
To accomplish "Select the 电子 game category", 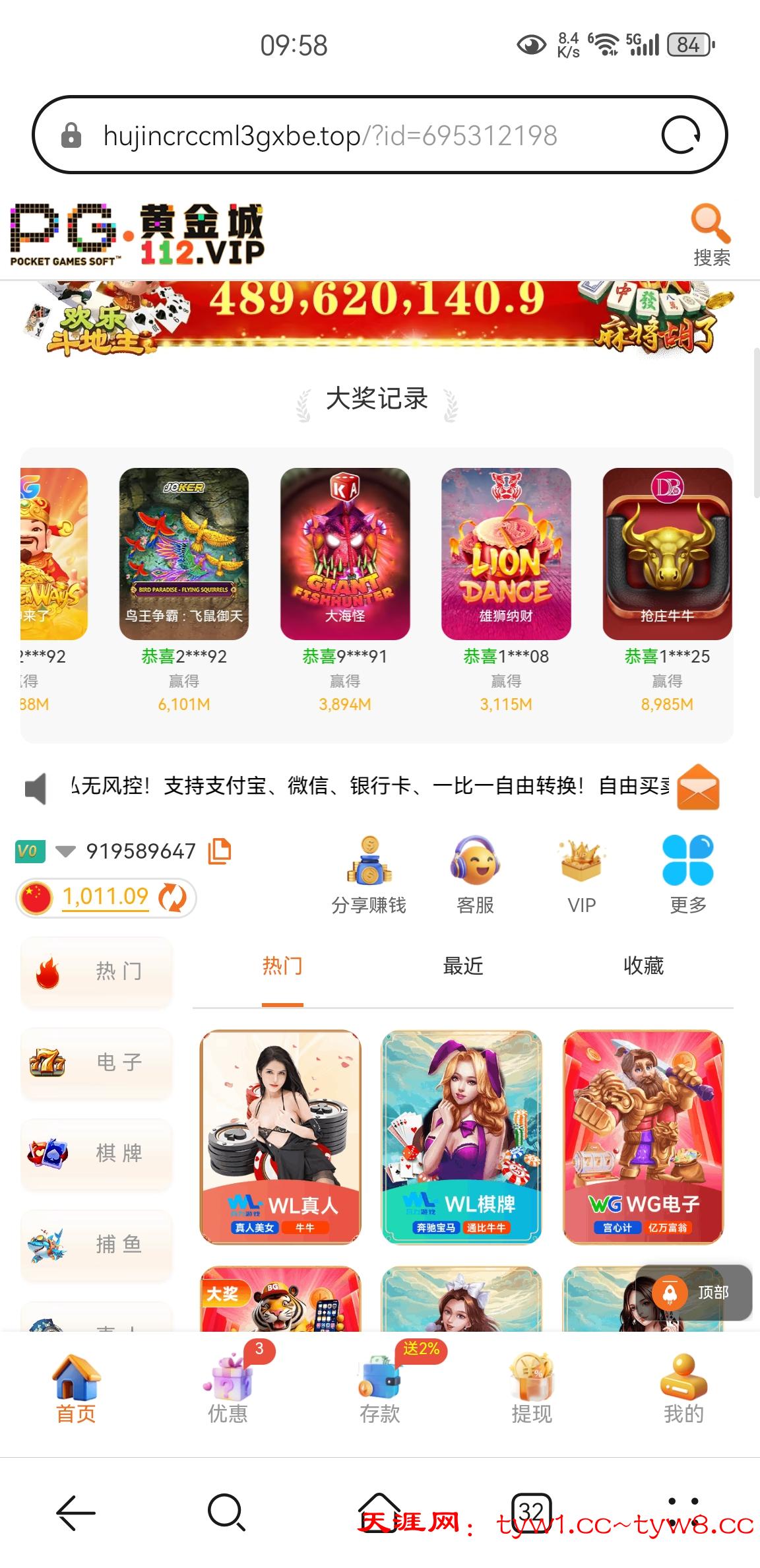I will point(96,1062).
